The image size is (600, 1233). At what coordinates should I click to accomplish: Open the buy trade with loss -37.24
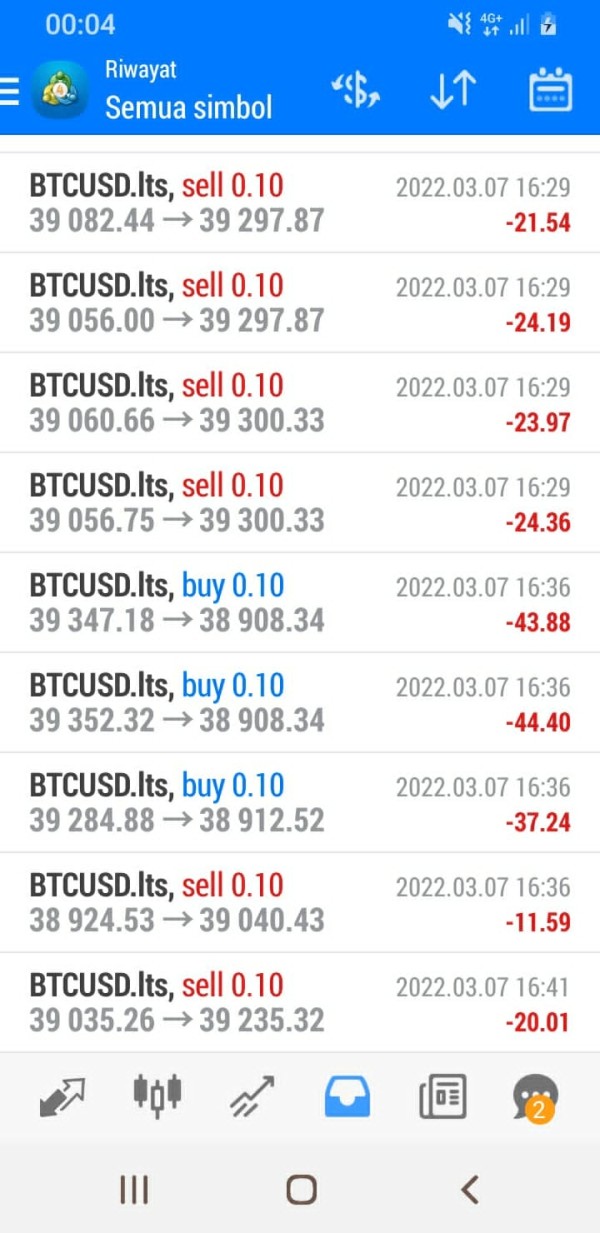pyautogui.click(x=300, y=803)
